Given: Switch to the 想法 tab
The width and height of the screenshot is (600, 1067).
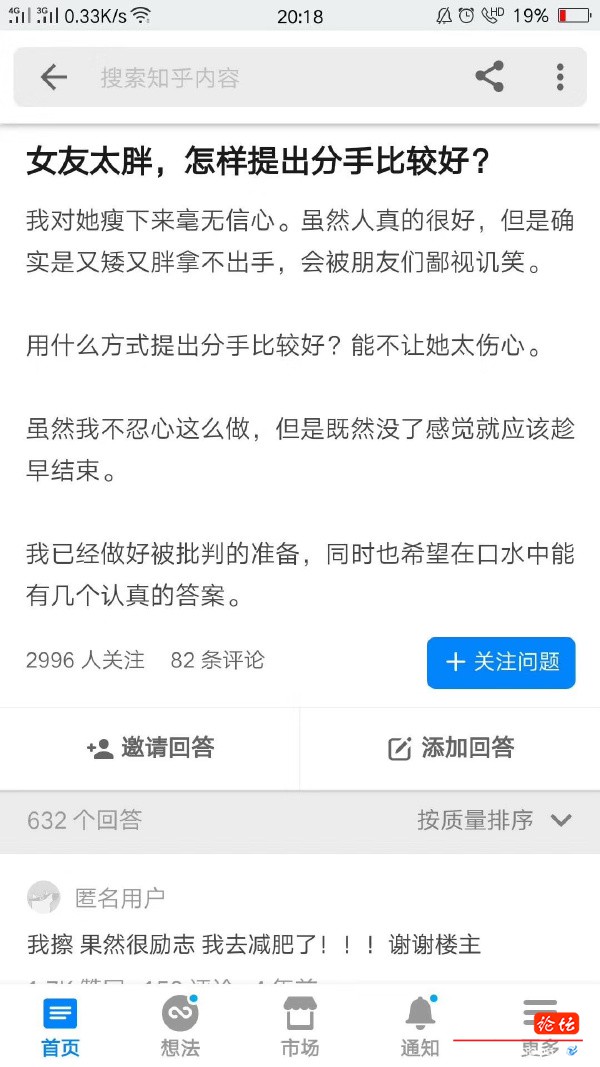Looking at the screenshot, I should [x=180, y=1026].
